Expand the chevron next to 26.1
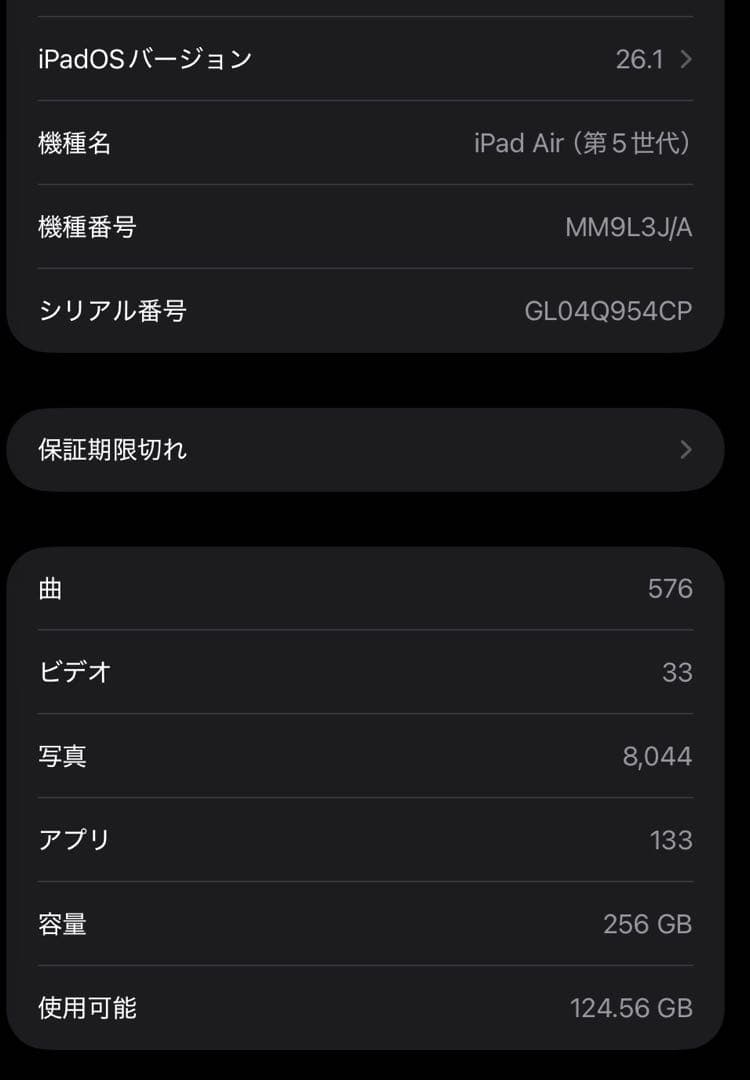Screen dimensions: 750x1080 tap(684, 59)
